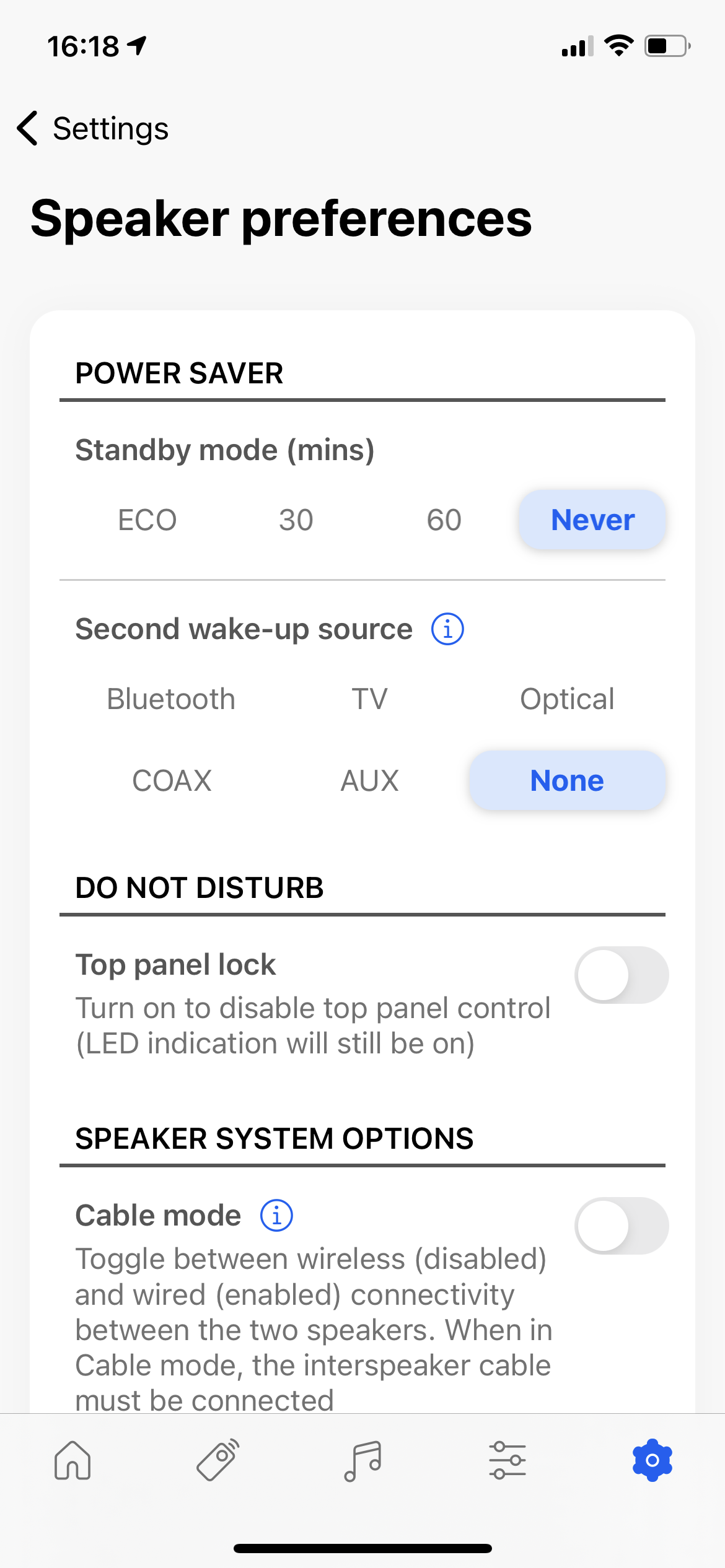Open info about Second wake-up source
725x1568 pixels.
[x=447, y=629]
